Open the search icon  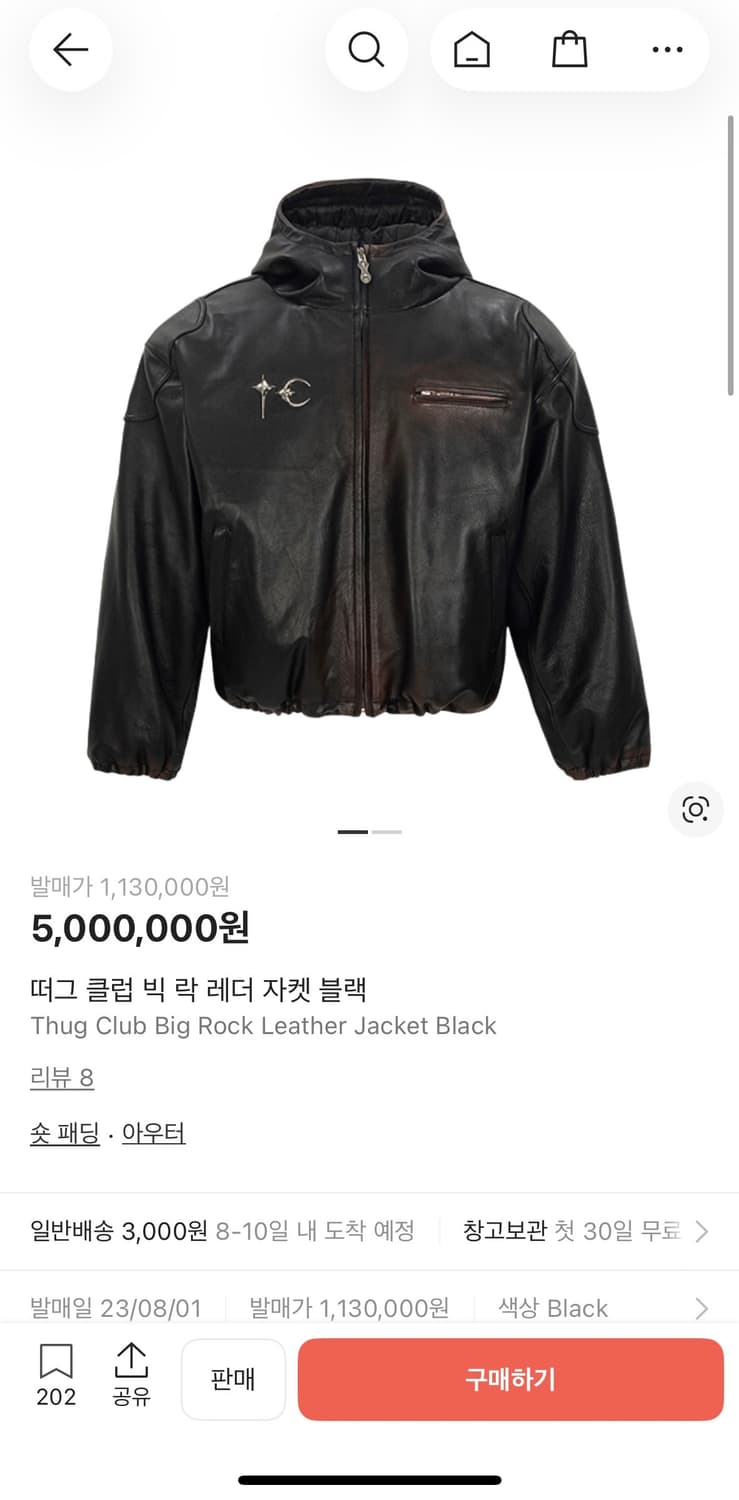point(367,50)
